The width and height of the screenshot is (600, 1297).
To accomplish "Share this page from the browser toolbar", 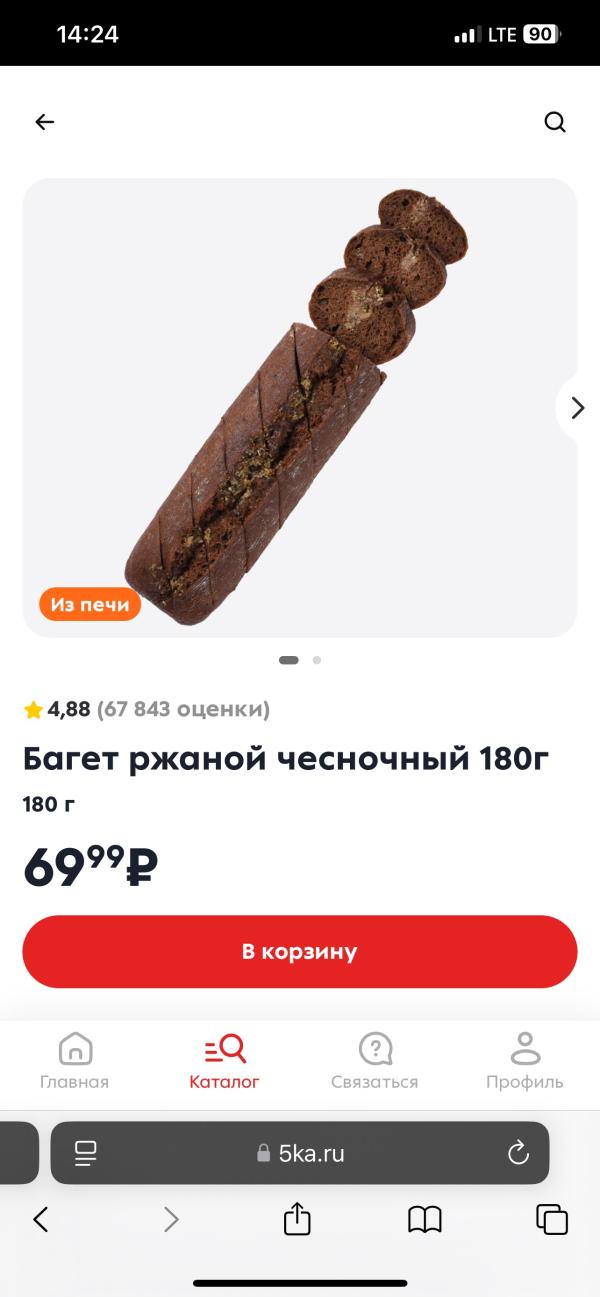I will tap(297, 1219).
